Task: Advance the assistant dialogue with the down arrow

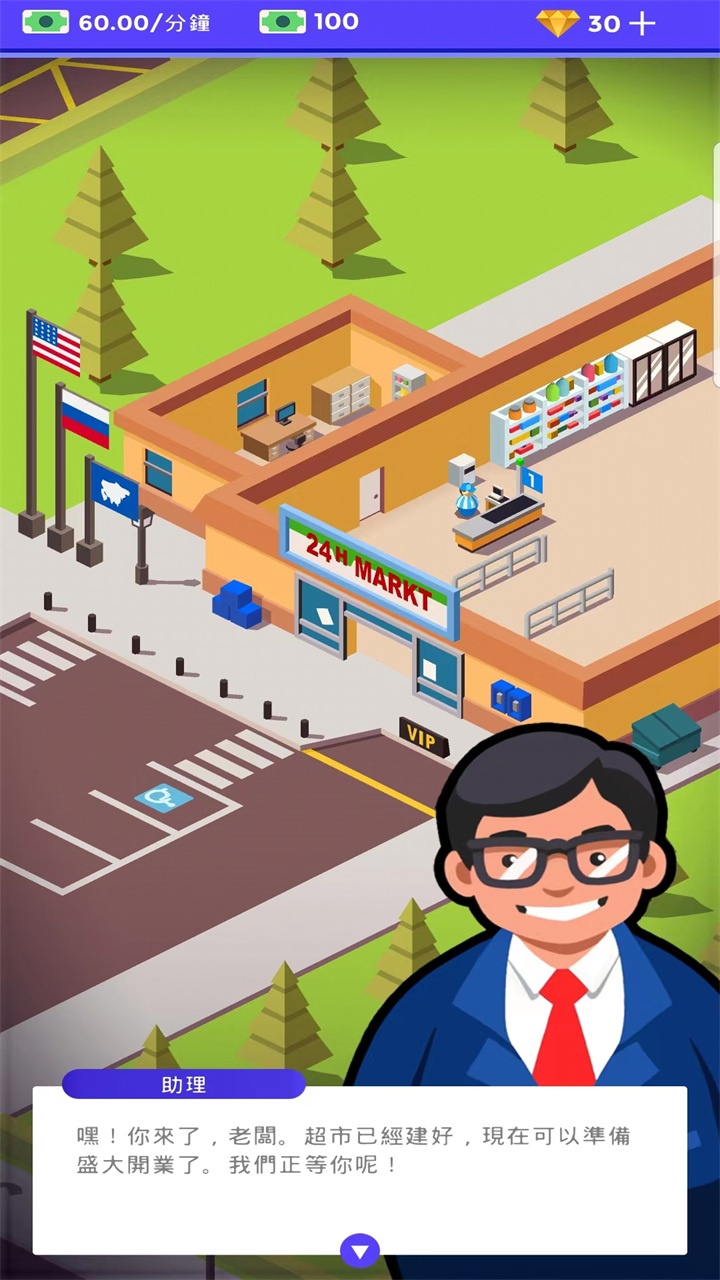Action: [360, 1250]
